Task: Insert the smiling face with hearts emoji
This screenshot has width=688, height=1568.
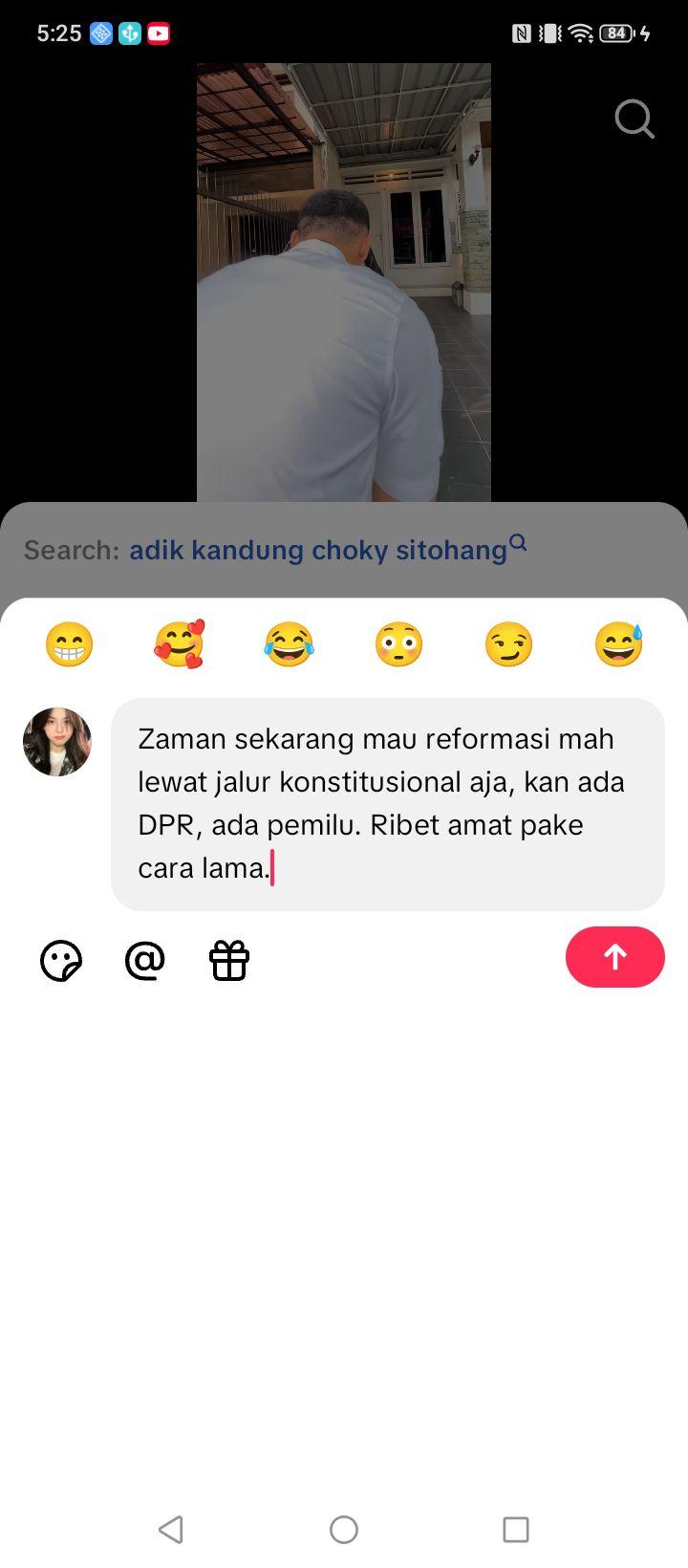Action: tap(179, 644)
